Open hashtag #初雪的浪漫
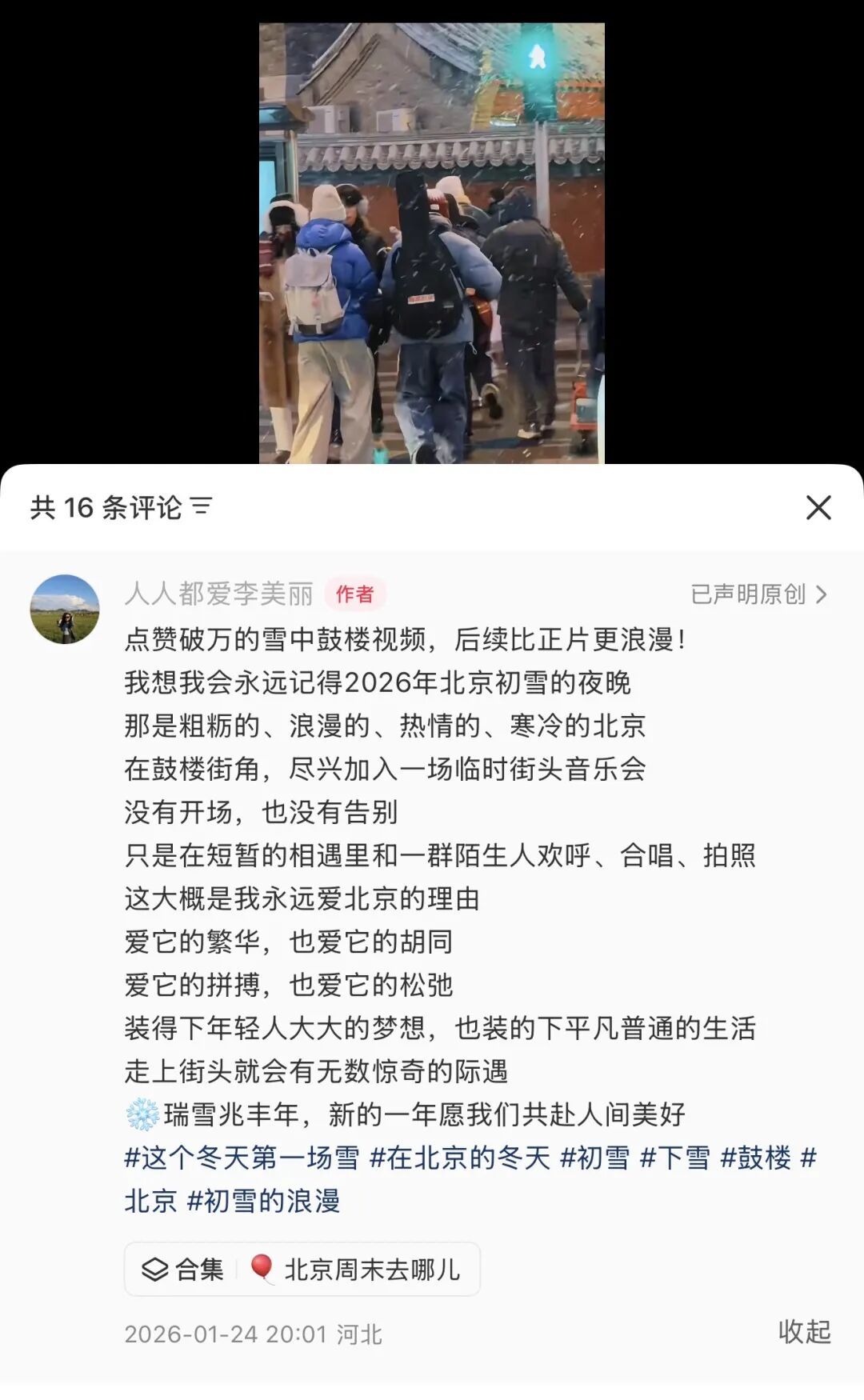Viewport: 864px width, 1400px height. (x=263, y=1202)
